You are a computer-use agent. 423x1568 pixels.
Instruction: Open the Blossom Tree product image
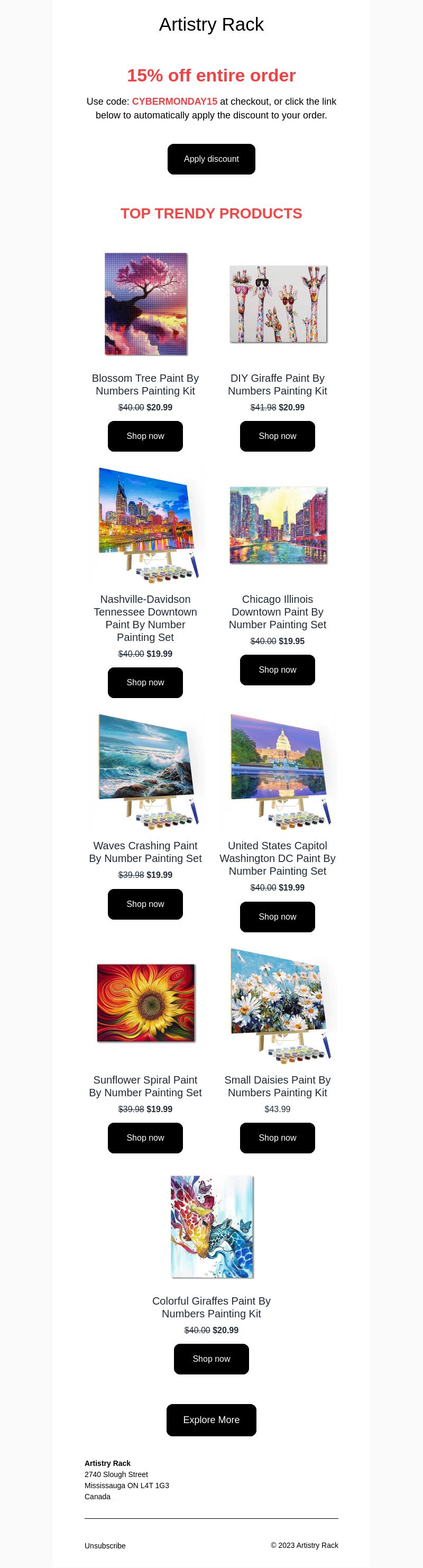coord(145,303)
